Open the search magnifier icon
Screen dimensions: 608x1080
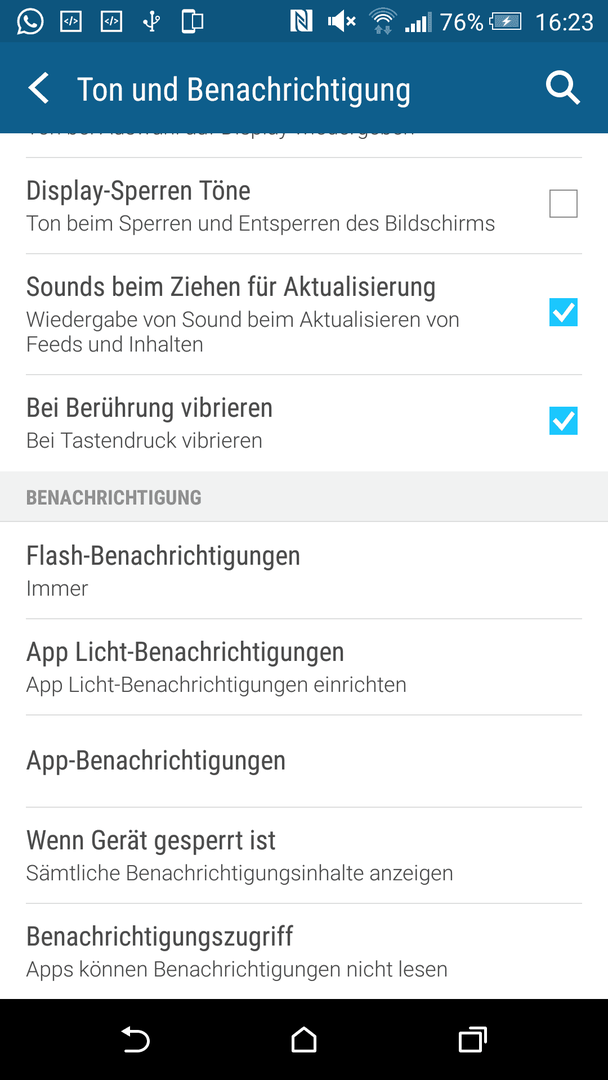(x=563, y=90)
